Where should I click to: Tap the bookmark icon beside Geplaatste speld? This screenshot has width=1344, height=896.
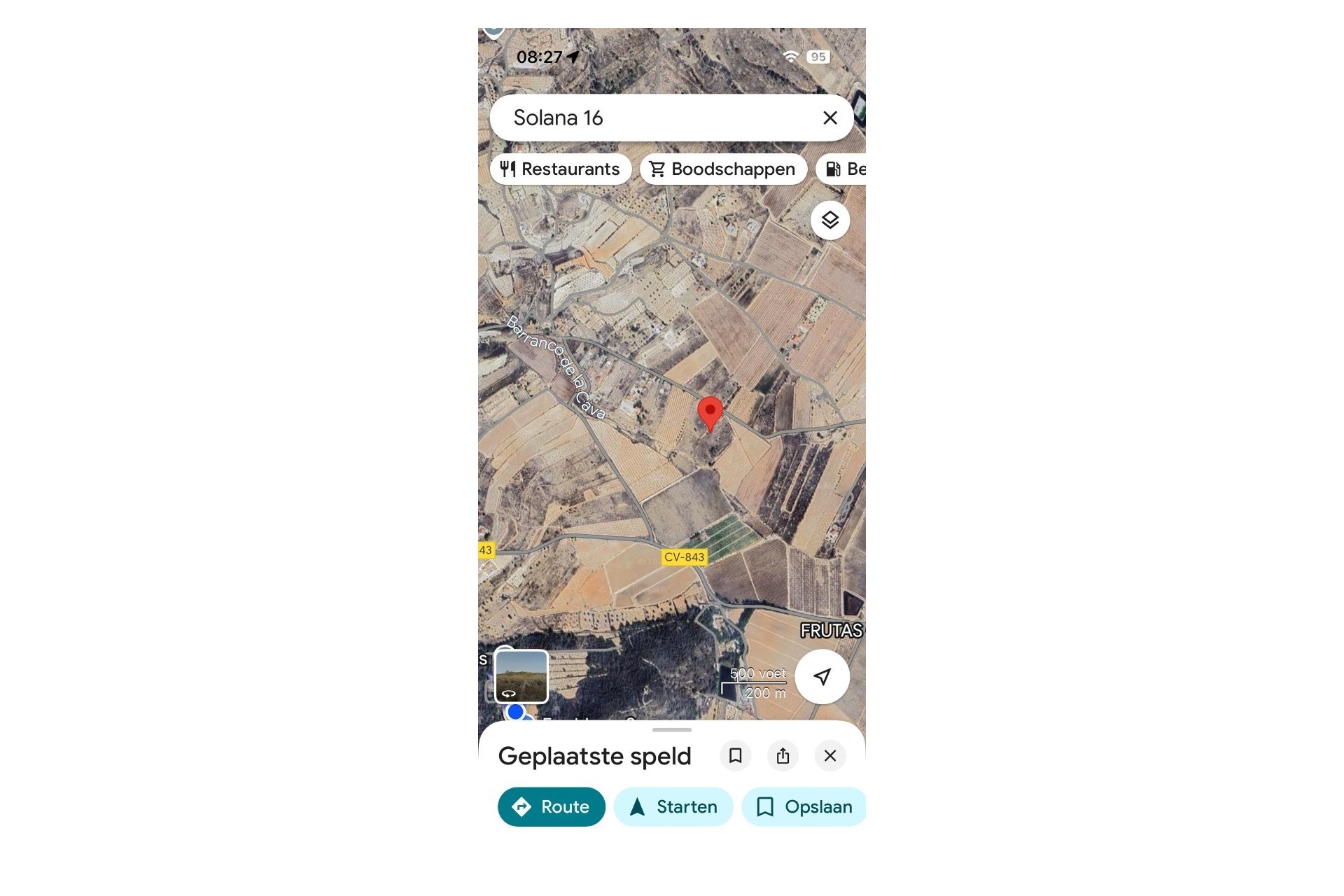(735, 756)
